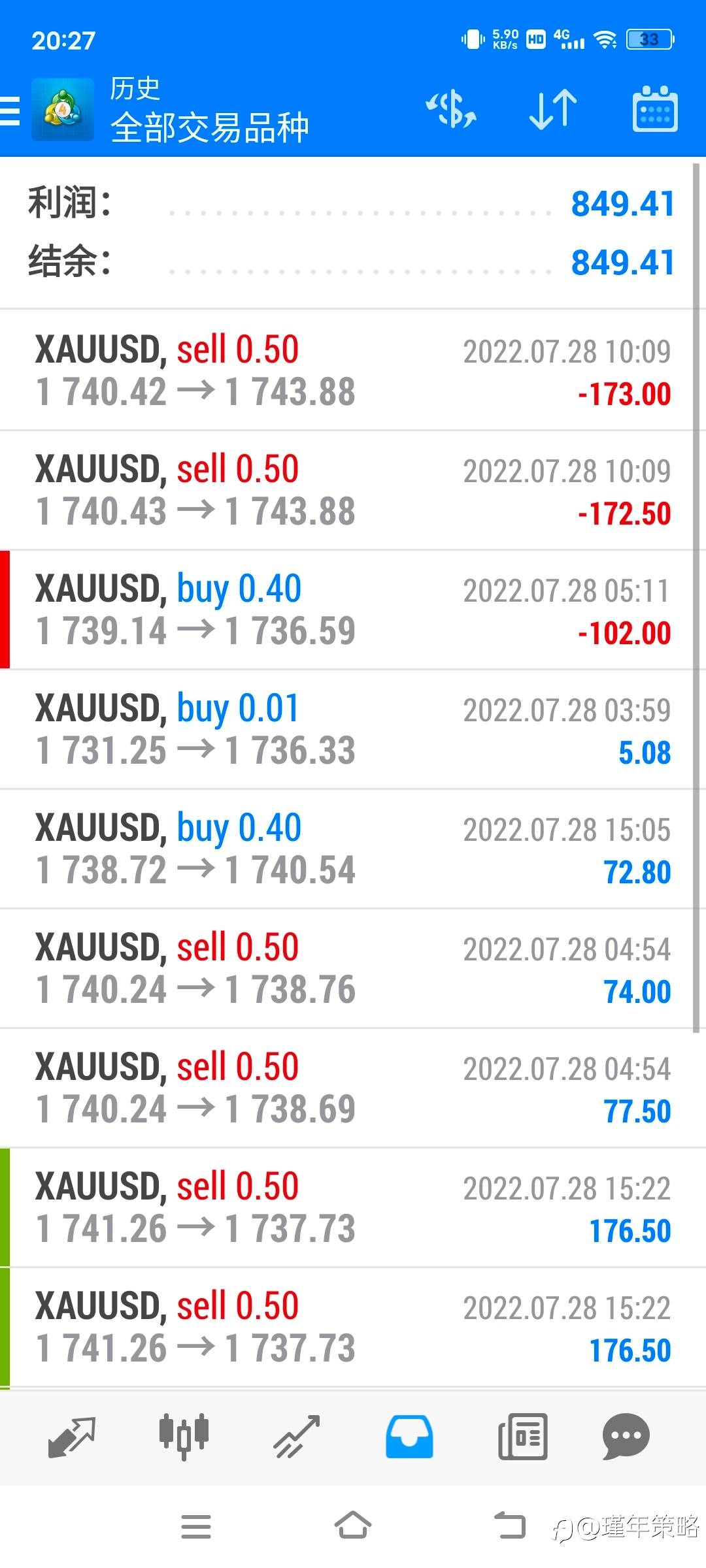Image resolution: width=706 pixels, height=1568 pixels.
Task: Select the sell trade with 74.00 profit
Action: (x=353, y=968)
